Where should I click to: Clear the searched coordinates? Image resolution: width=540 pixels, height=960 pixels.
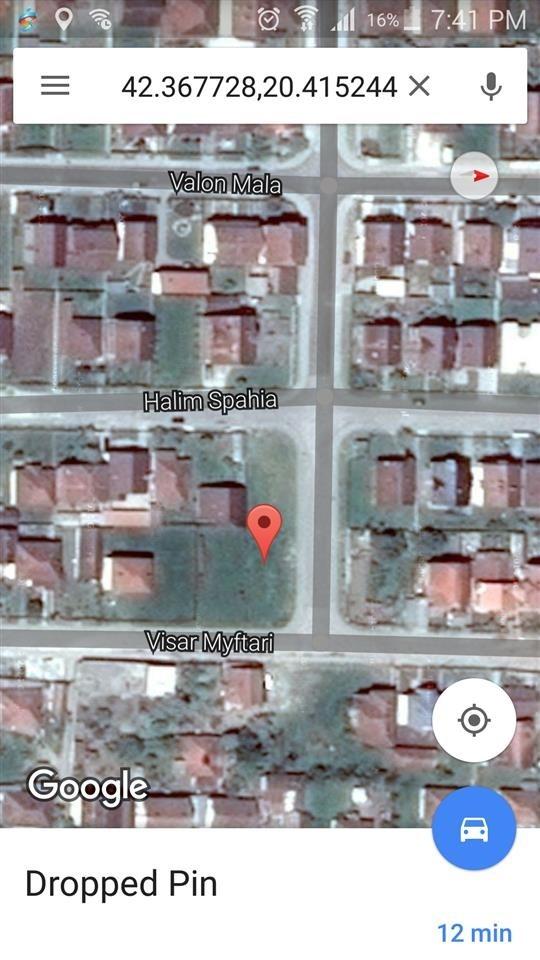coord(419,86)
